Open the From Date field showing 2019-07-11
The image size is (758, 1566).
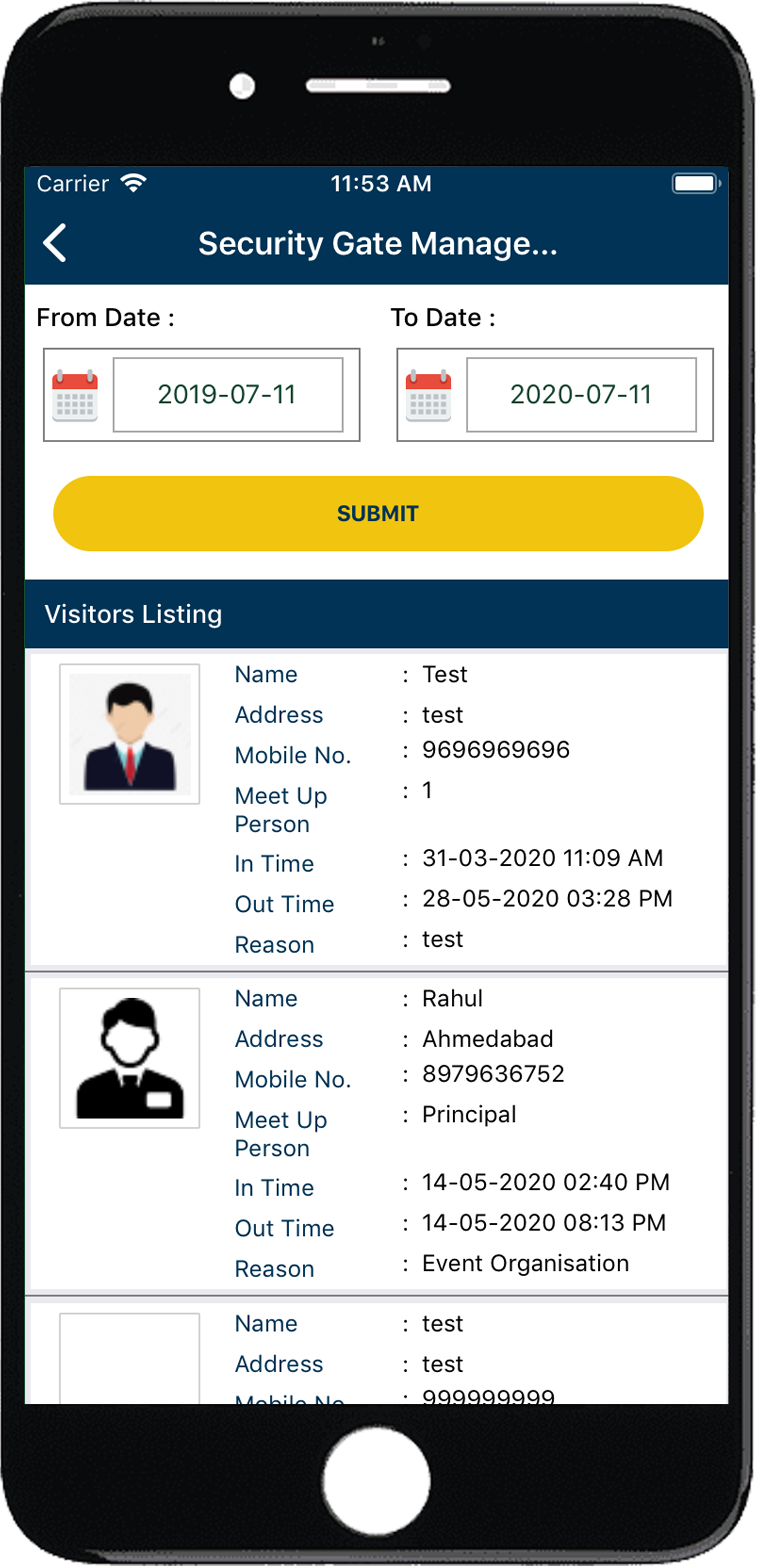point(231,394)
